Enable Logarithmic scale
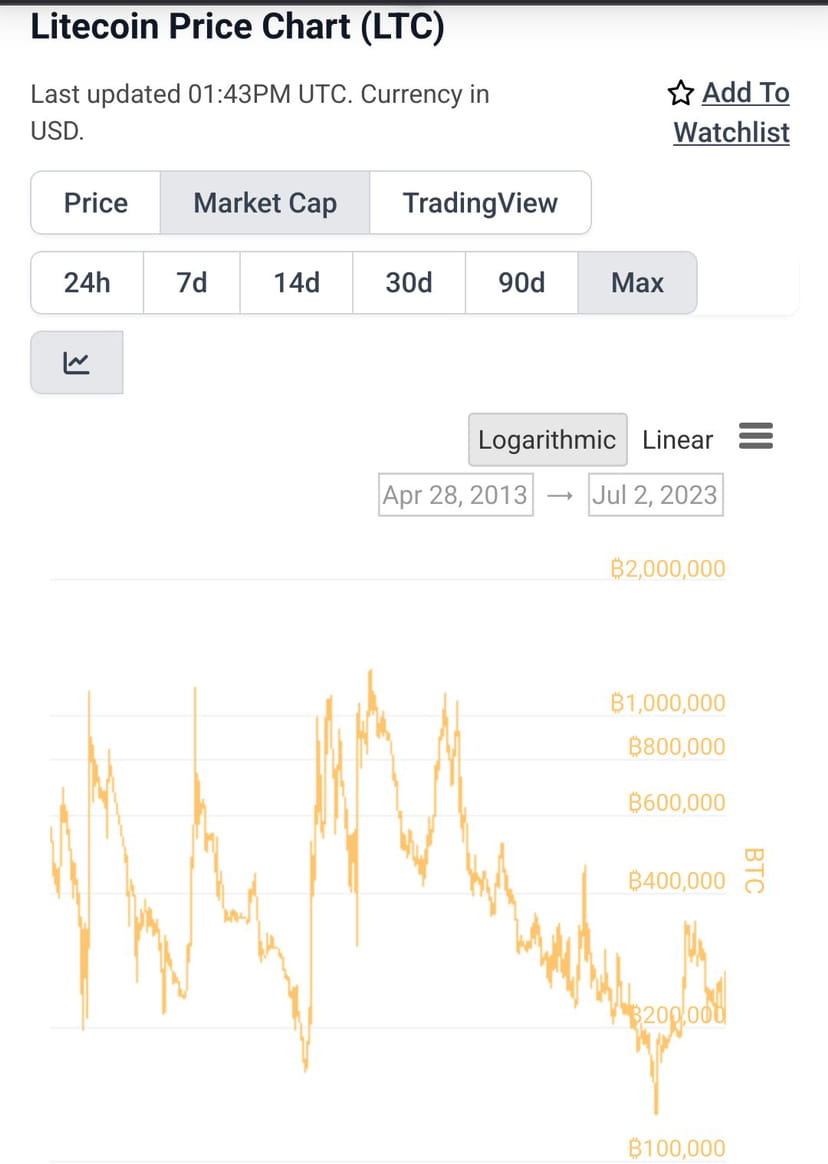828x1164 pixels. click(547, 439)
